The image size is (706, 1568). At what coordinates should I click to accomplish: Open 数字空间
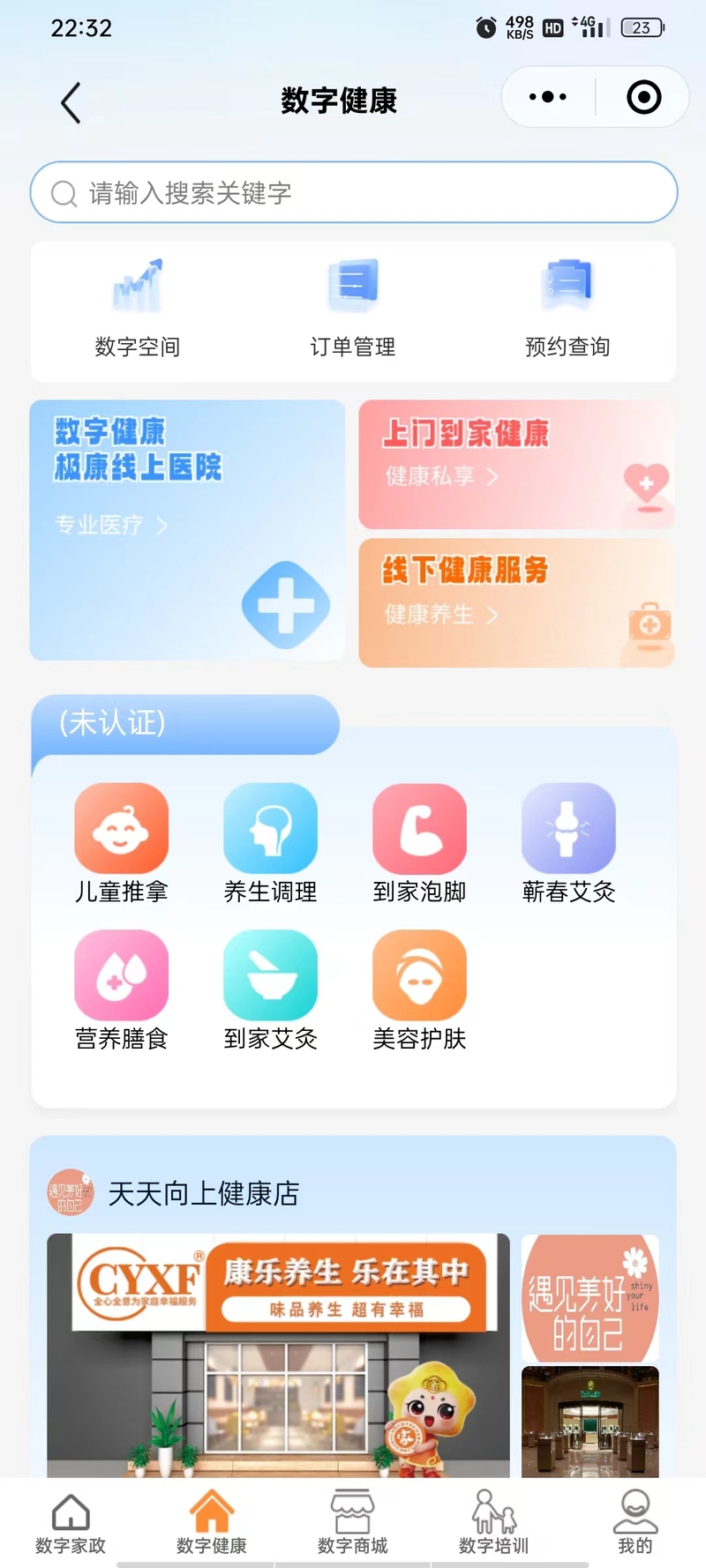coord(138,309)
